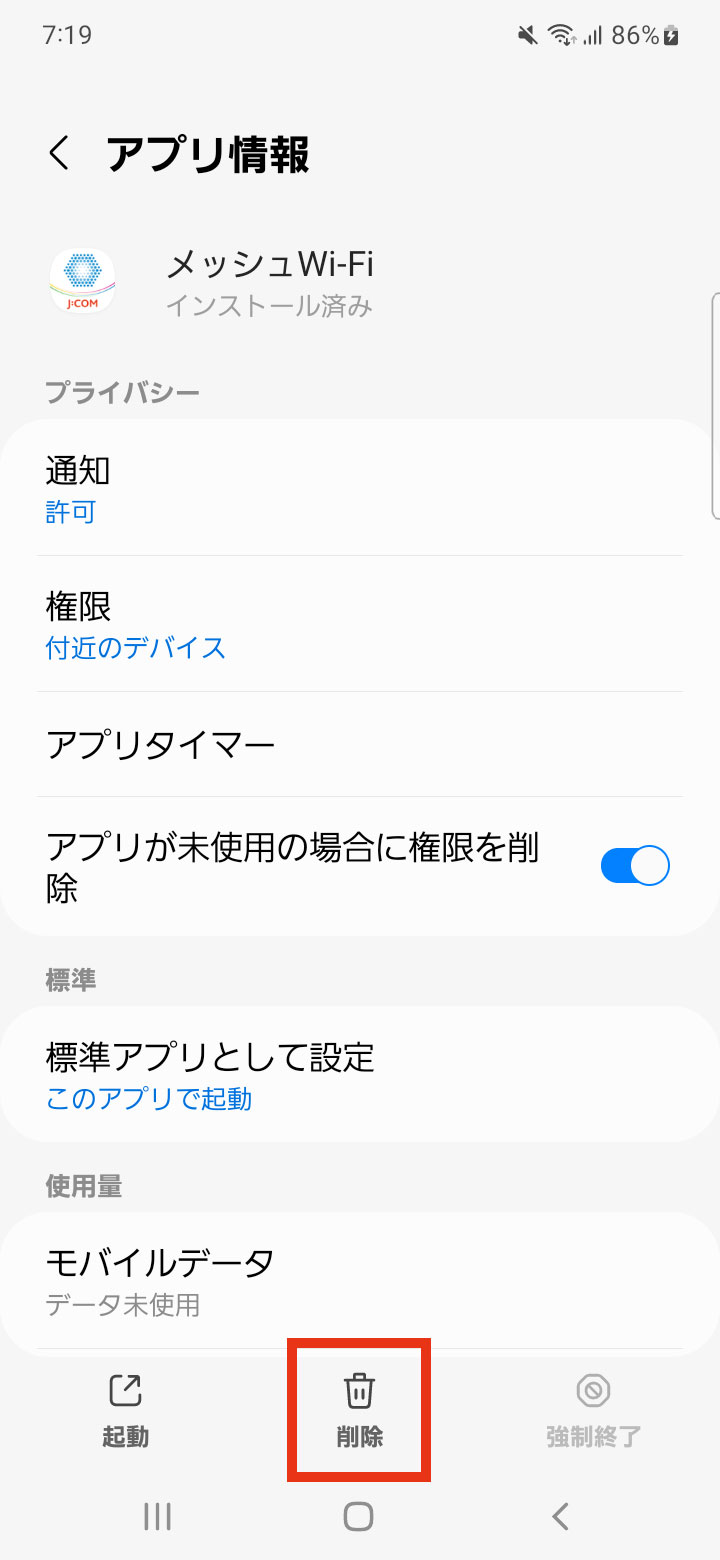Viewport: 720px width, 1560px height.
Task: Tap 削除 to uninstall メッシュWi-Fi
Action: coord(359,1410)
